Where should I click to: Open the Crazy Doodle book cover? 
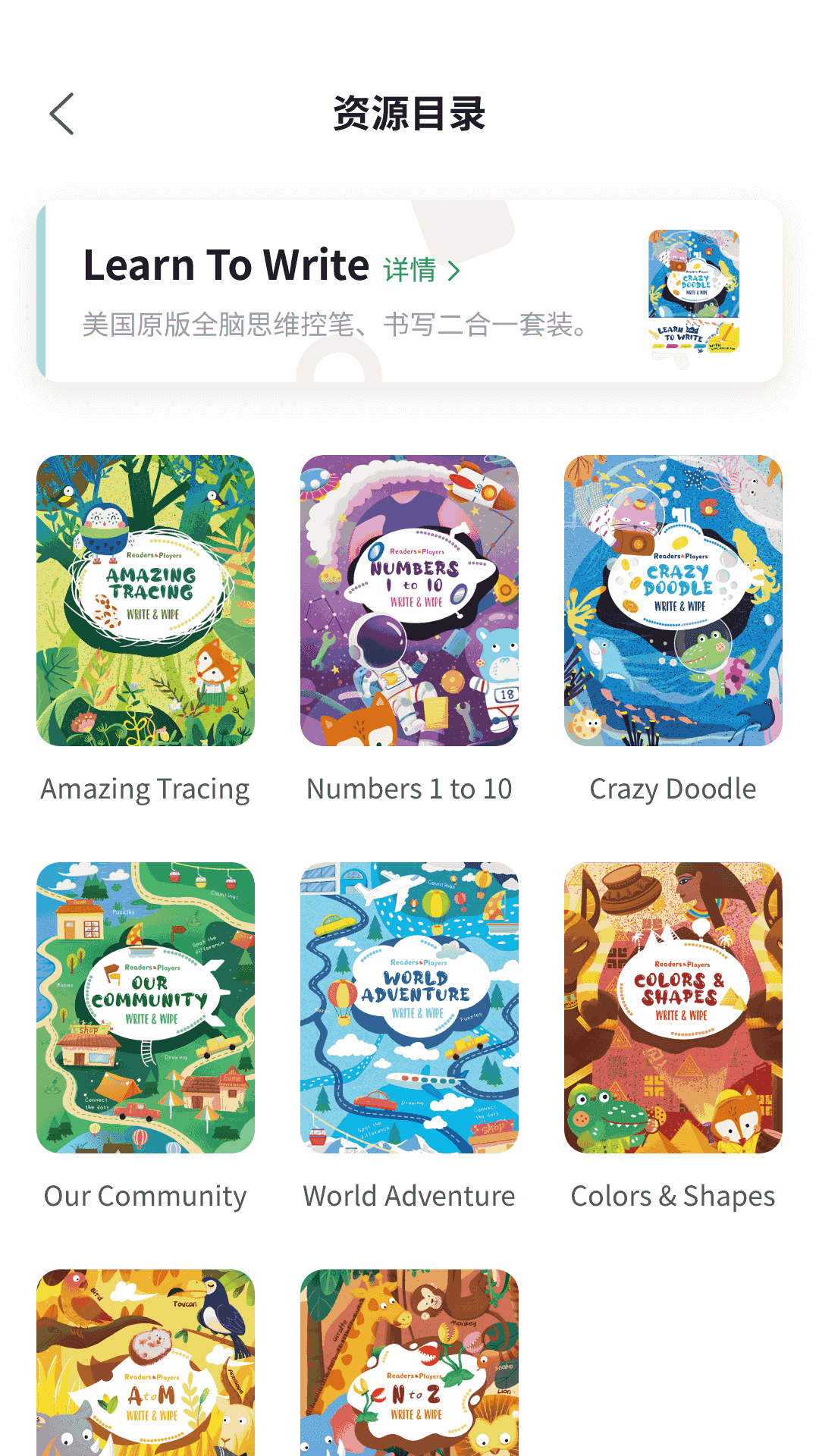673,601
